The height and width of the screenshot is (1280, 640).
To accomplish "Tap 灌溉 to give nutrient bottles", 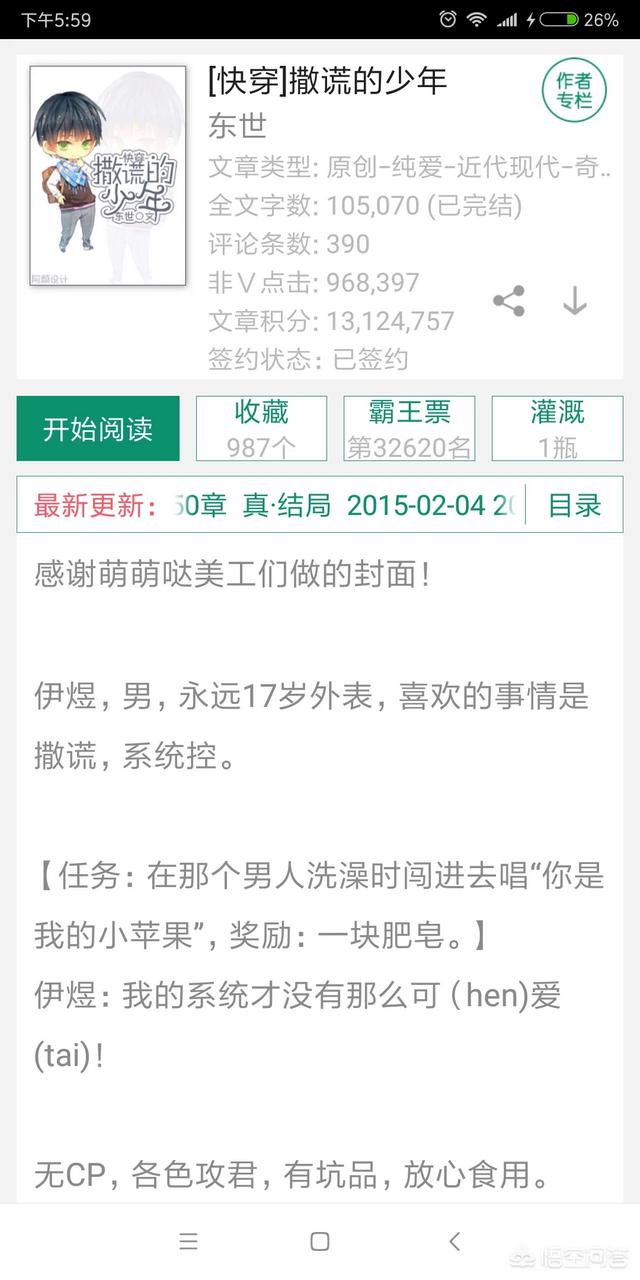I will click(557, 429).
